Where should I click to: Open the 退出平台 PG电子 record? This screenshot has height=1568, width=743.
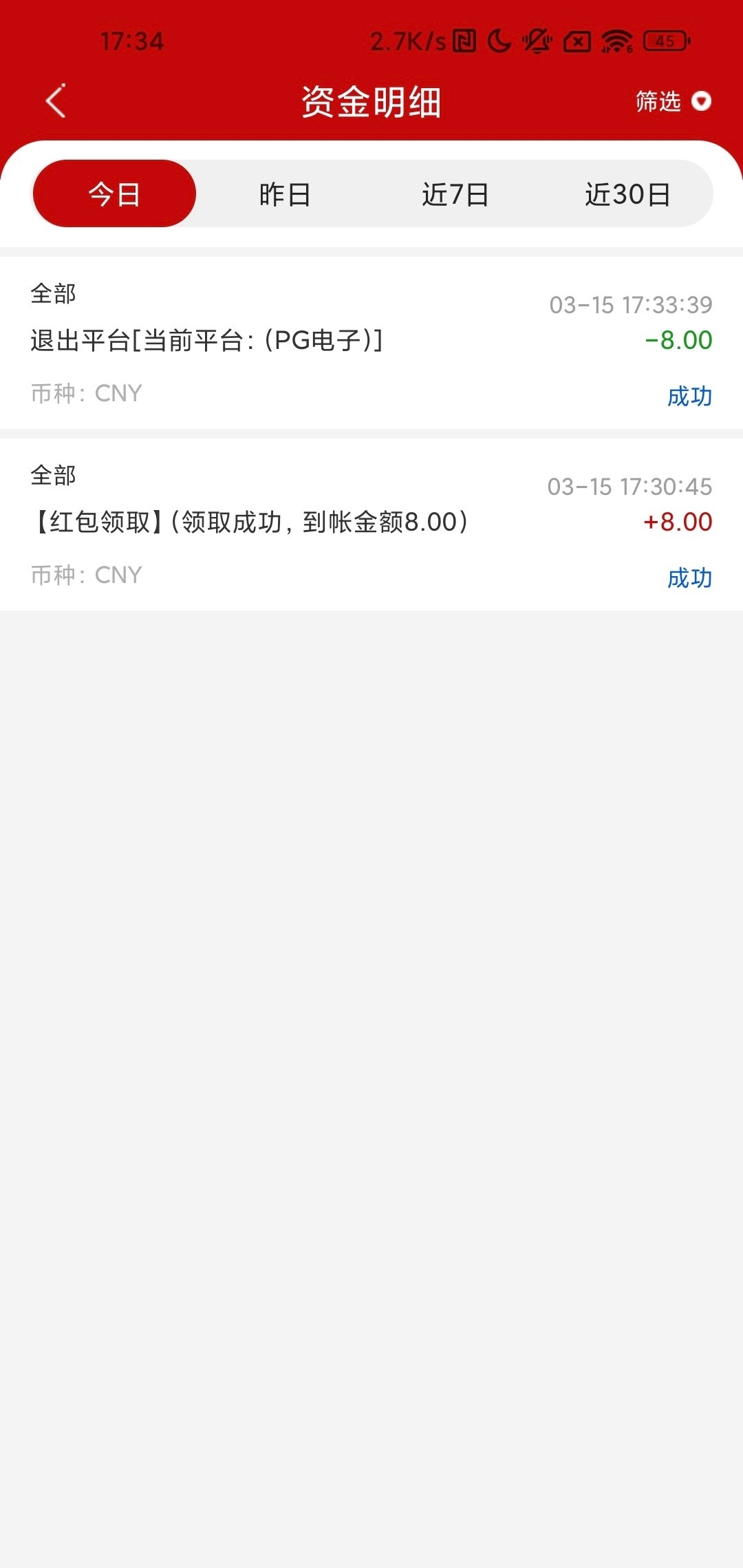[371, 343]
